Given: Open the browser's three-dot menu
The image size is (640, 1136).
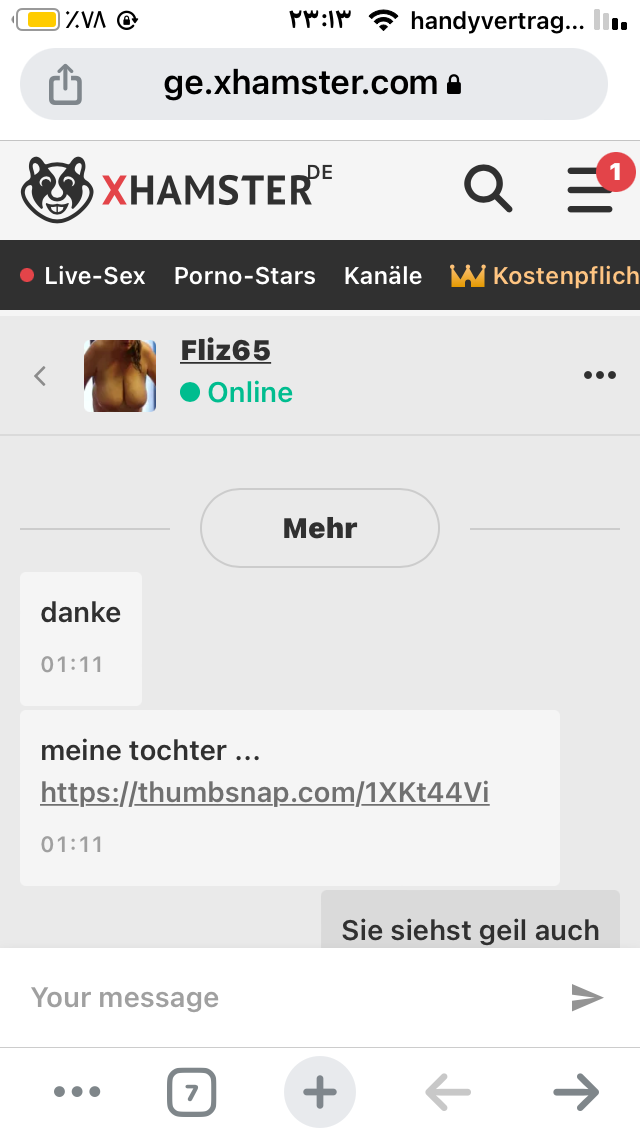Looking at the screenshot, I should [78, 1091].
